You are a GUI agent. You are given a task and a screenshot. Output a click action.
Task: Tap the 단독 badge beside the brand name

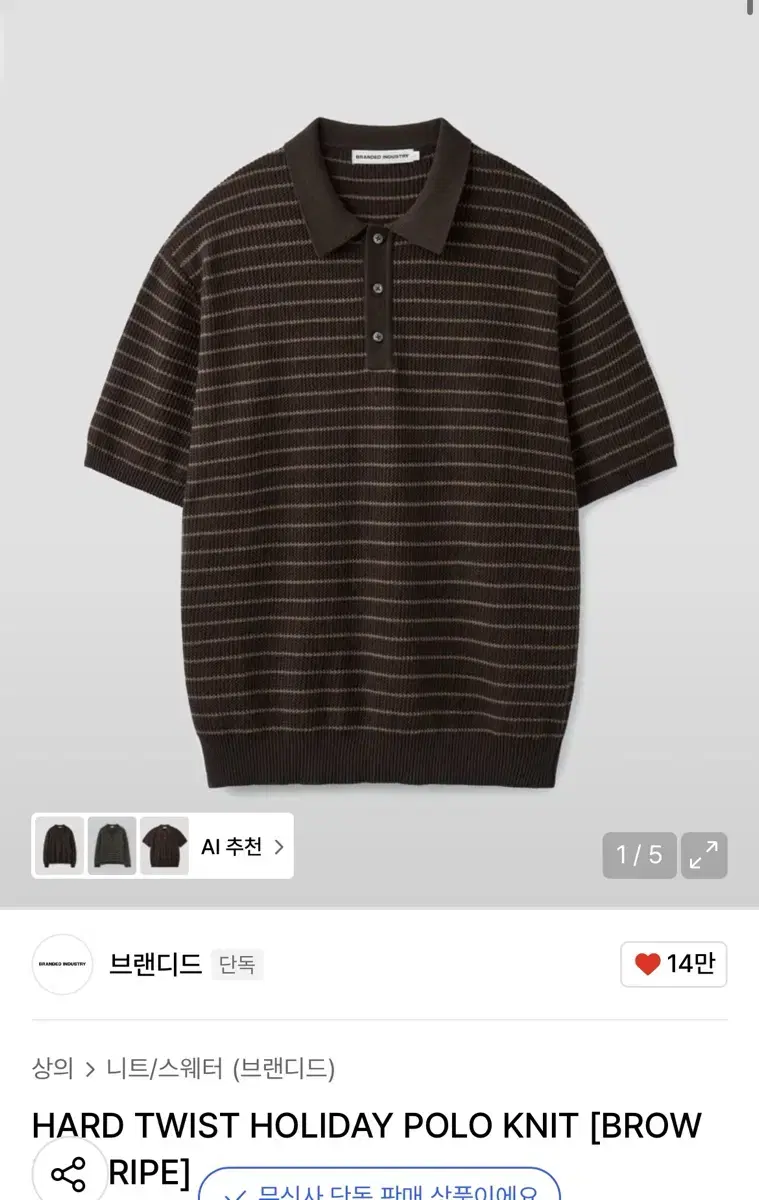(237, 965)
